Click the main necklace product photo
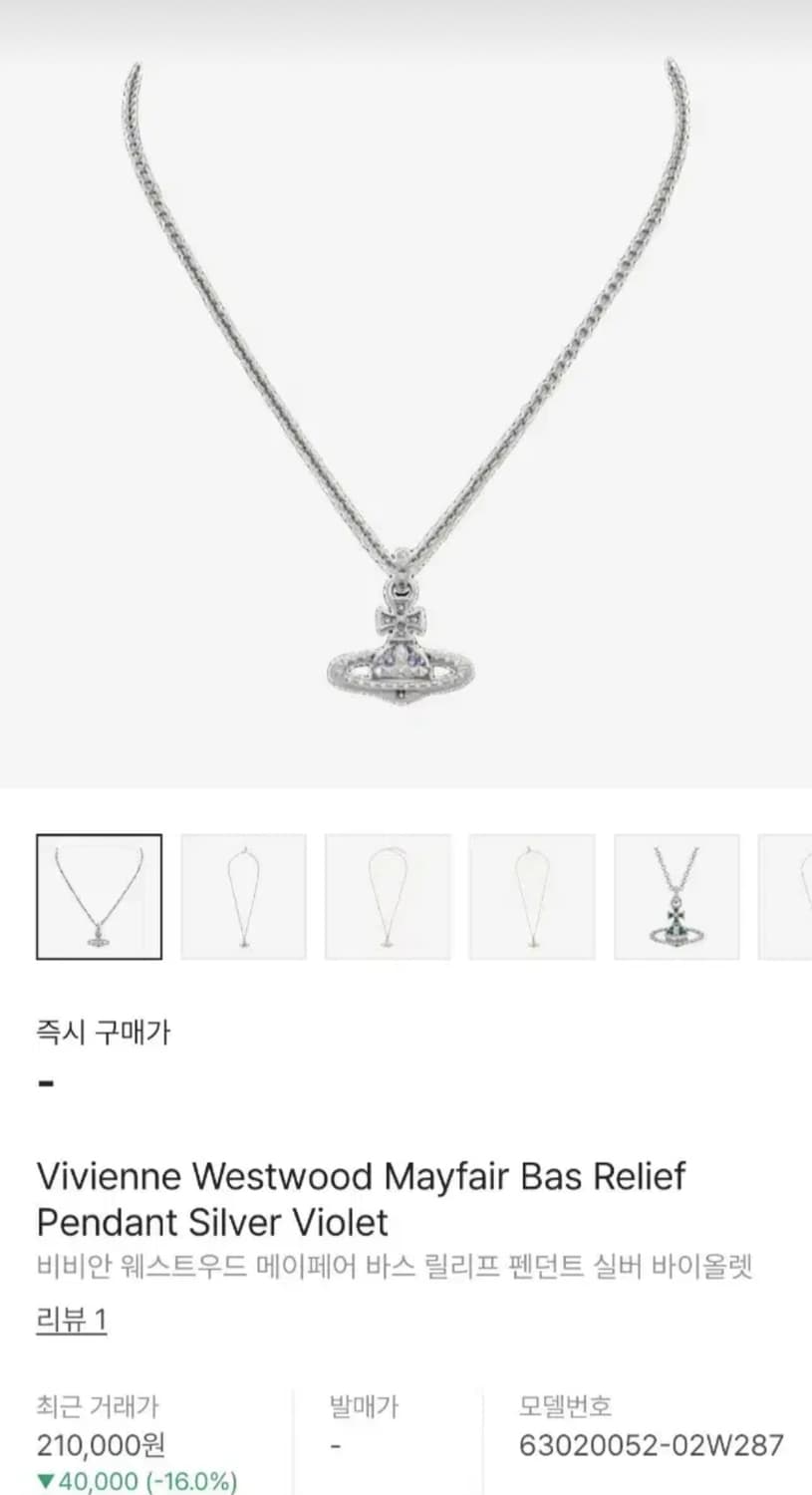Screen dimensions: 812x1495 pyautogui.click(x=406, y=399)
